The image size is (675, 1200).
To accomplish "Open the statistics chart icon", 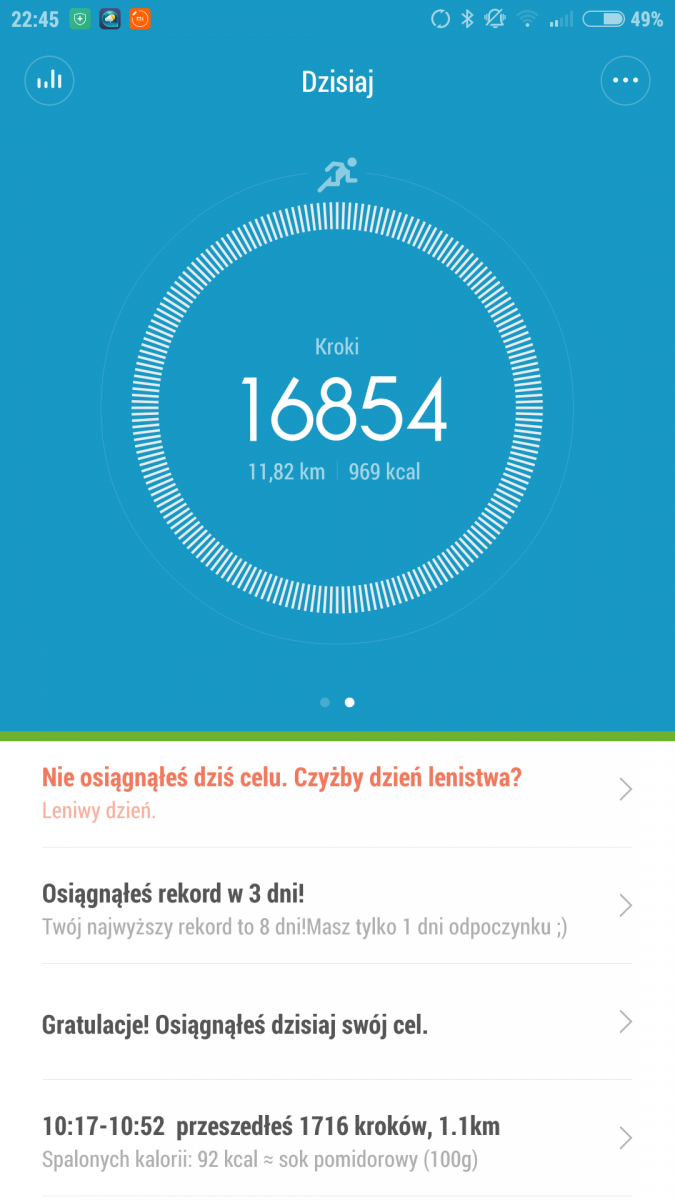I will [x=49, y=81].
